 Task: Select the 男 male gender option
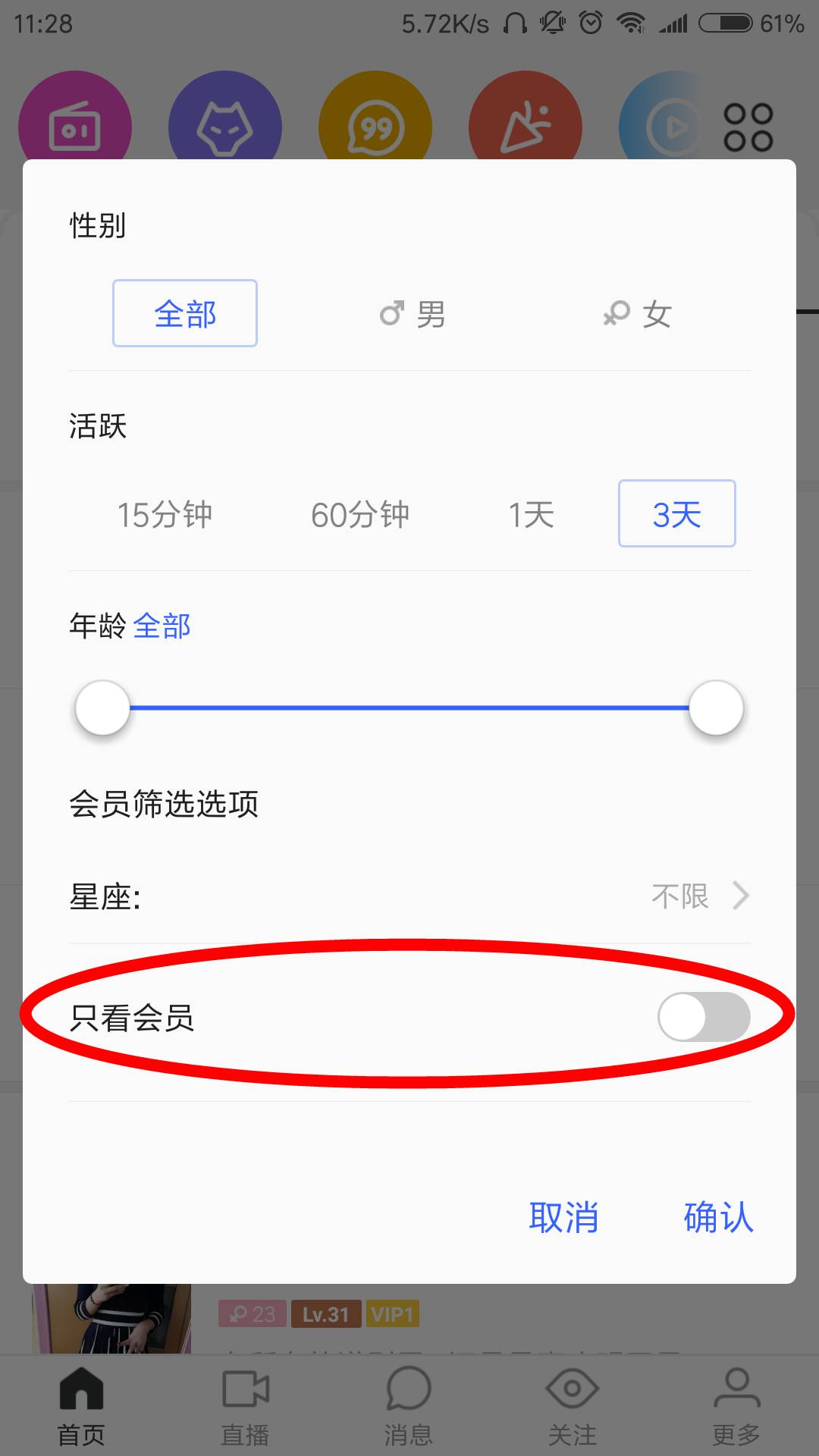pyautogui.click(x=413, y=312)
